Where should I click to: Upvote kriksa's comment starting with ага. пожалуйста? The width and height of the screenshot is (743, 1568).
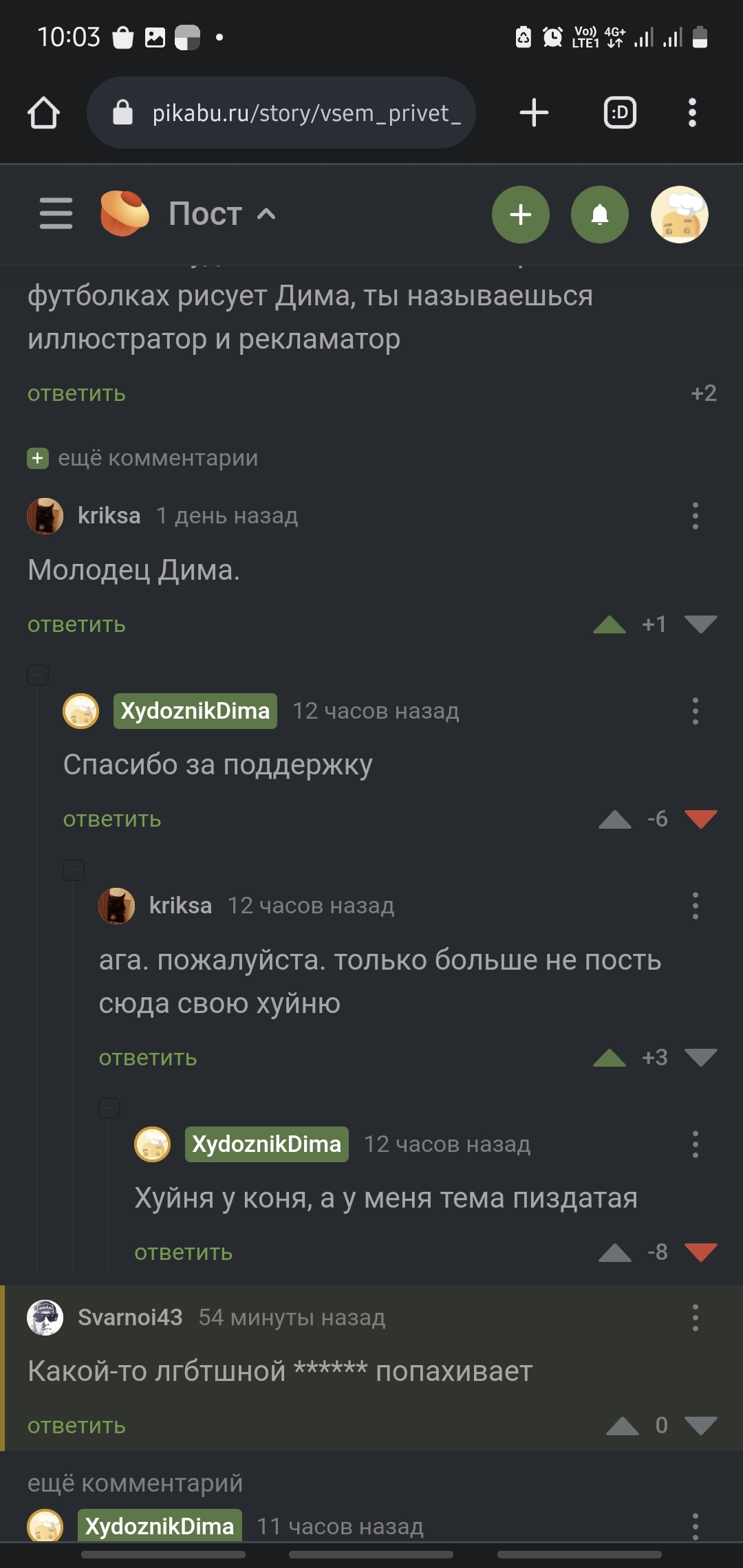click(610, 1058)
